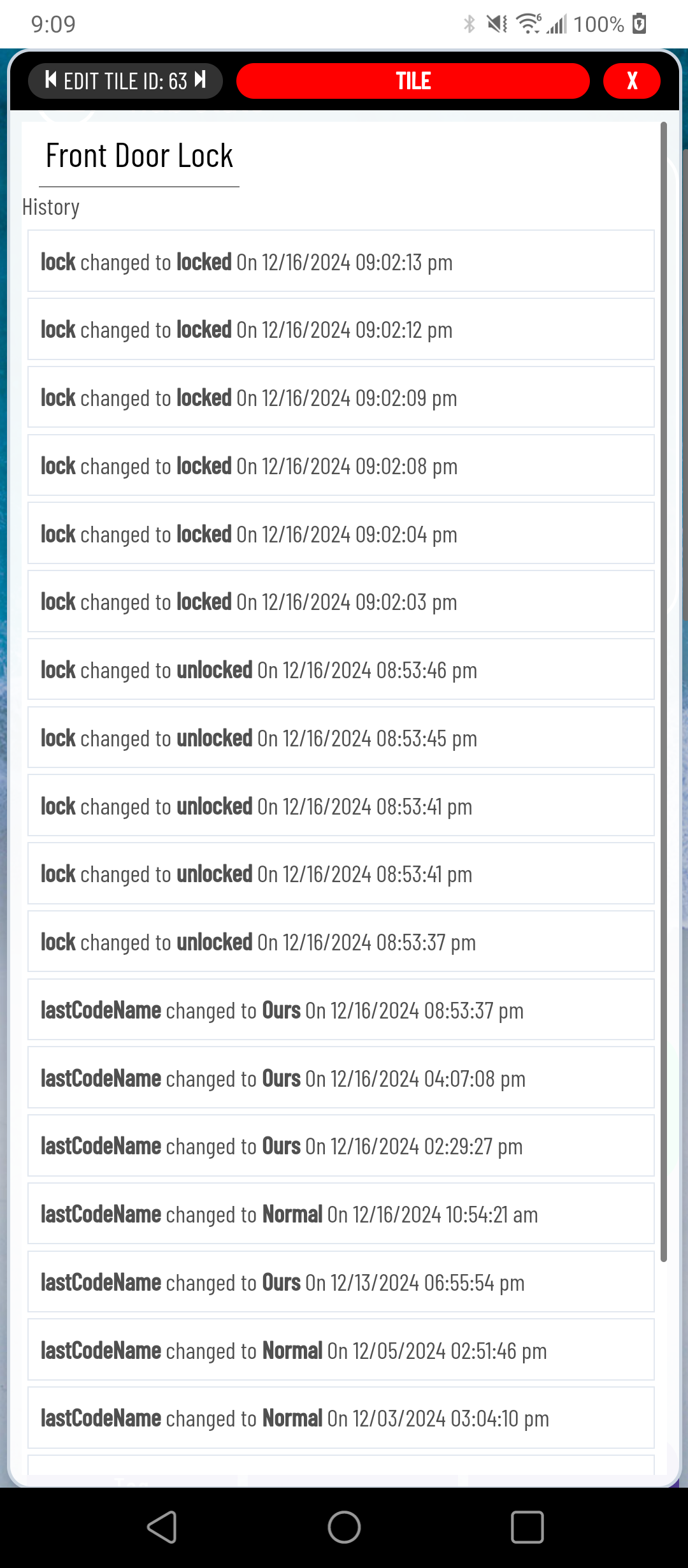
Task: Edit the Front Door Lock name field
Action: [139, 157]
